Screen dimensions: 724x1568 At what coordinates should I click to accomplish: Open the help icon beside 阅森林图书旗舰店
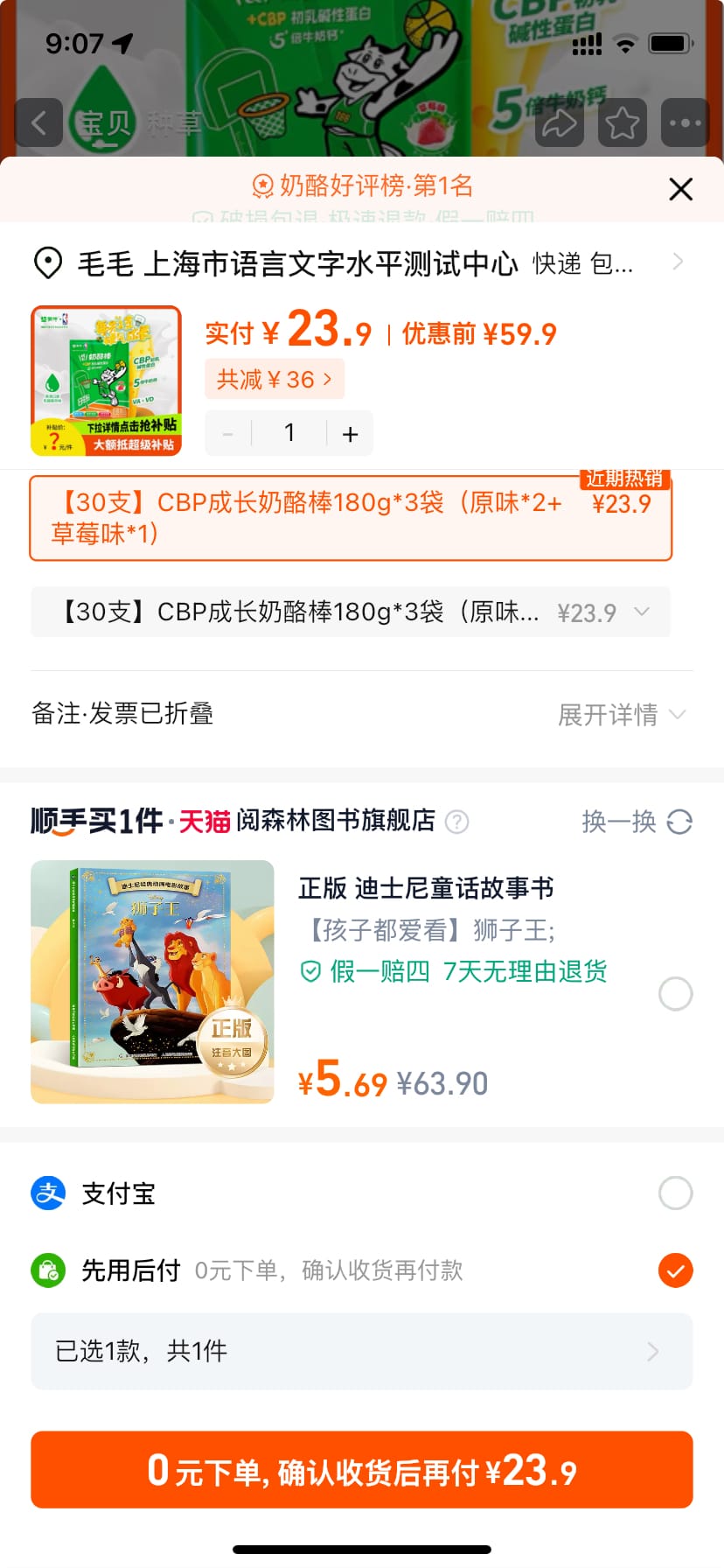tap(457, 822)
